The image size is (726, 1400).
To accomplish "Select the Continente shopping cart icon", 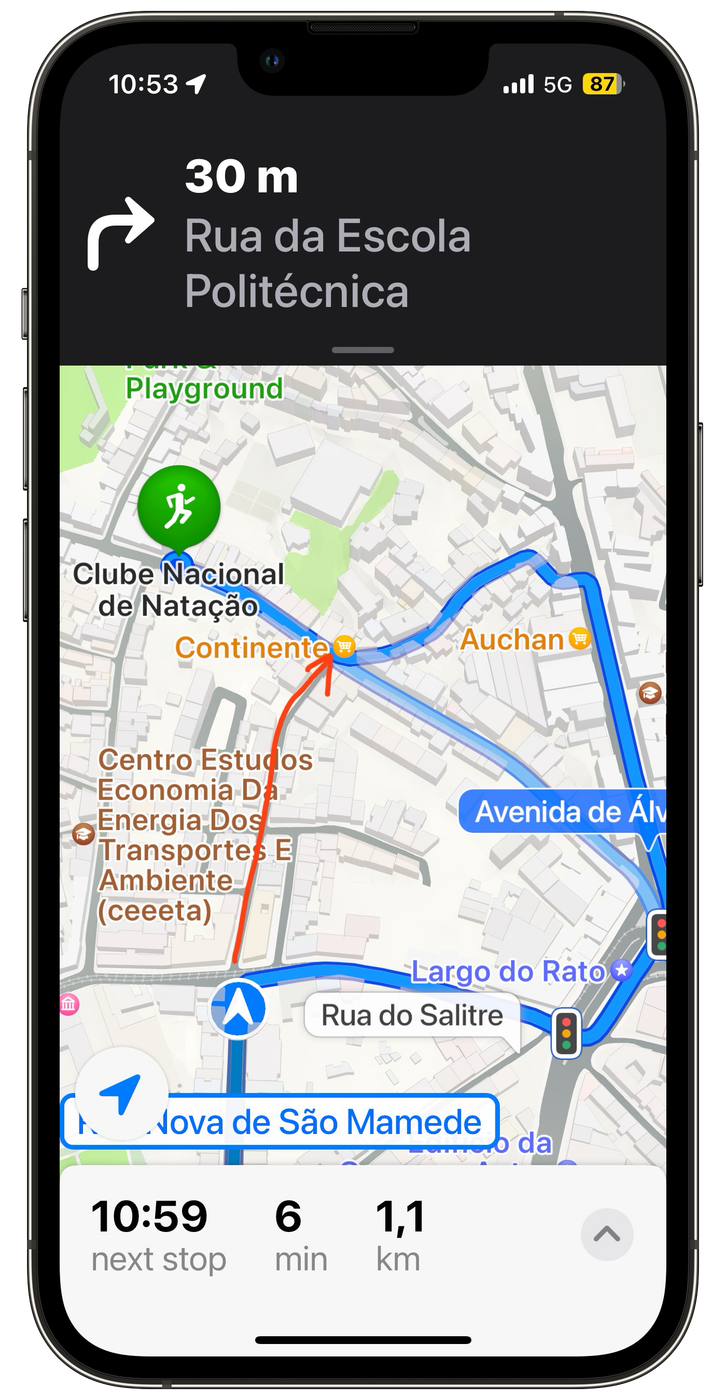I will point(343,648).
